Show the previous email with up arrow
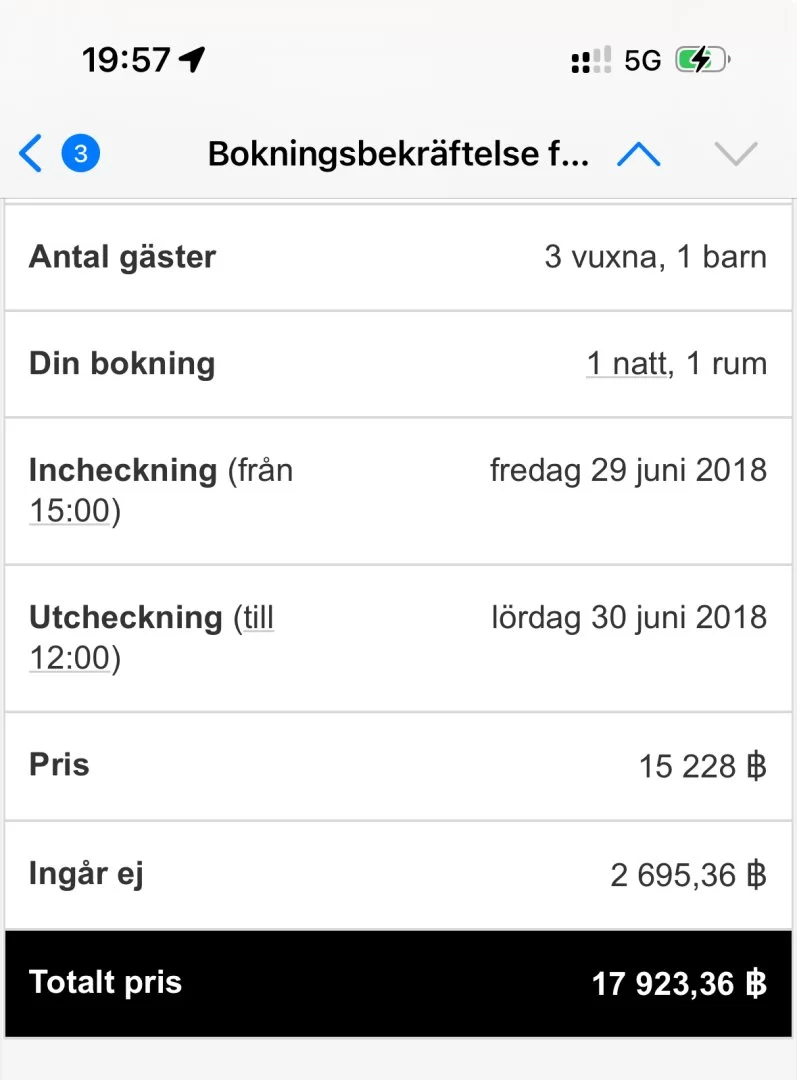 [x=639, y=154]
